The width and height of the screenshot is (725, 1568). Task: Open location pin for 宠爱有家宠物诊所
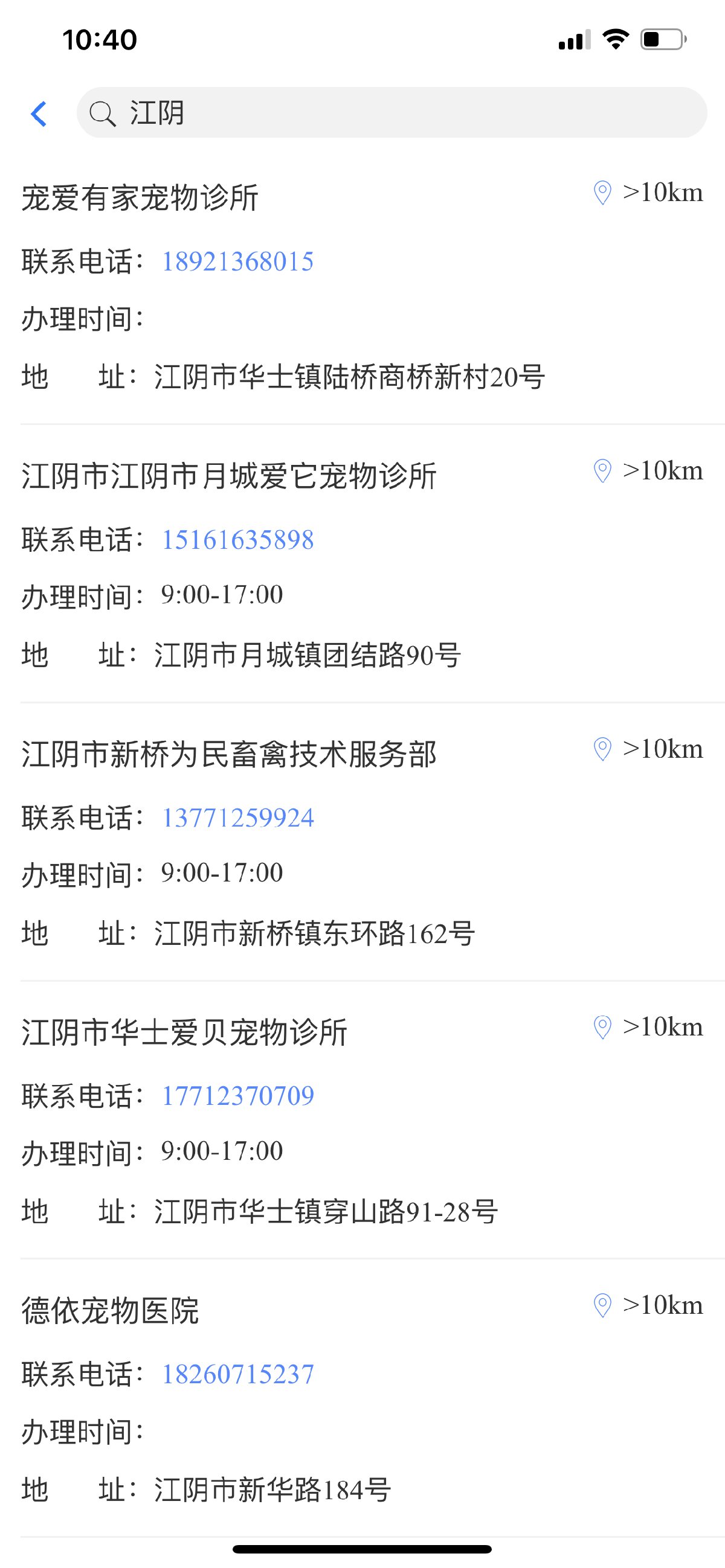click(602, 193)
